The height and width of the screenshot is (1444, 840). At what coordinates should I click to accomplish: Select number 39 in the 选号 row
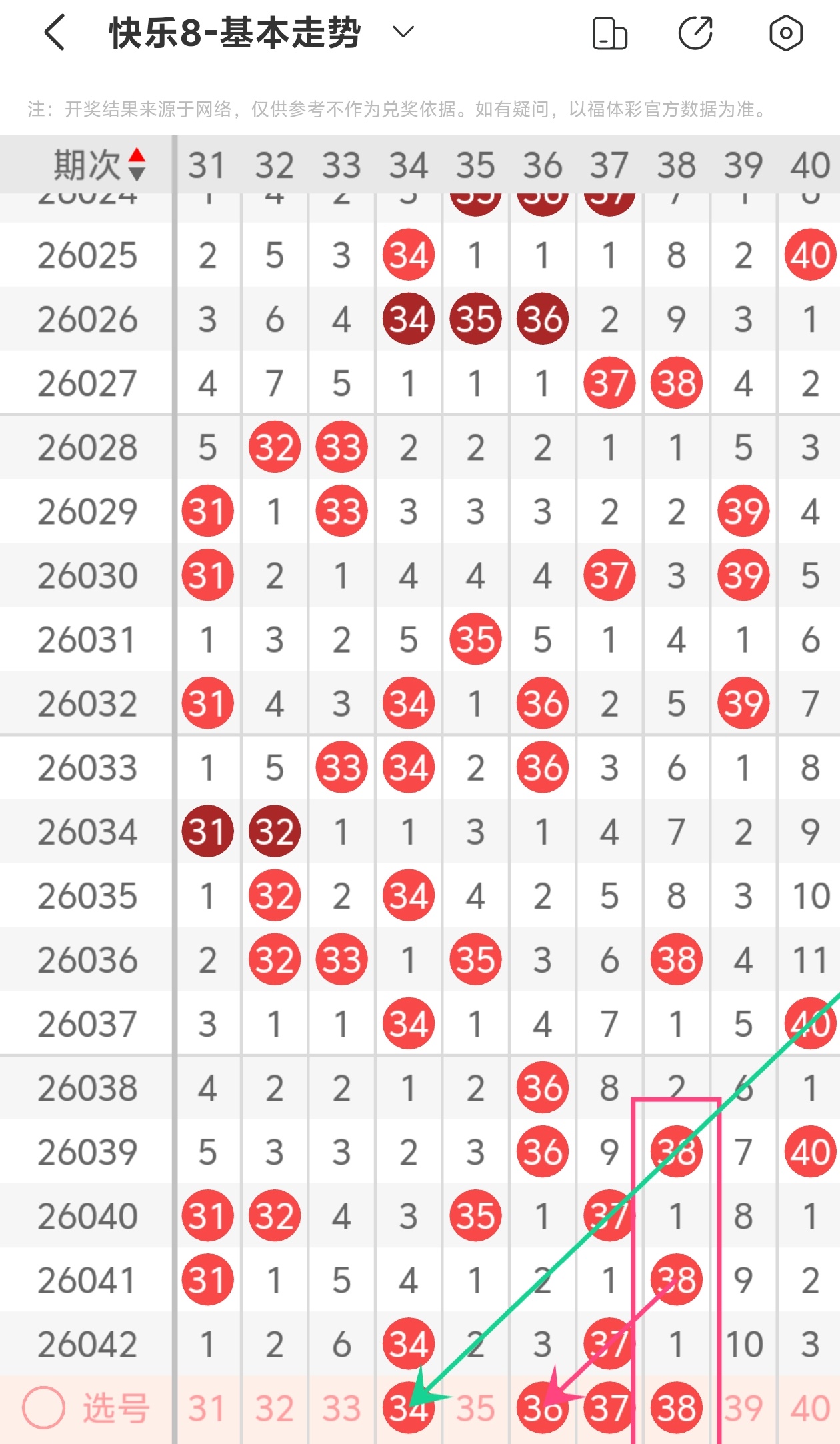(x=743, y=1408)
